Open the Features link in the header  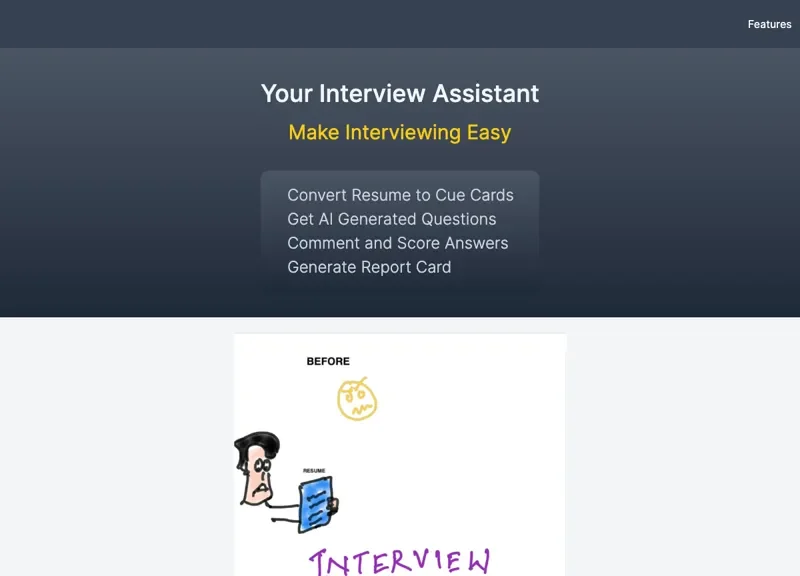[769, 24]
